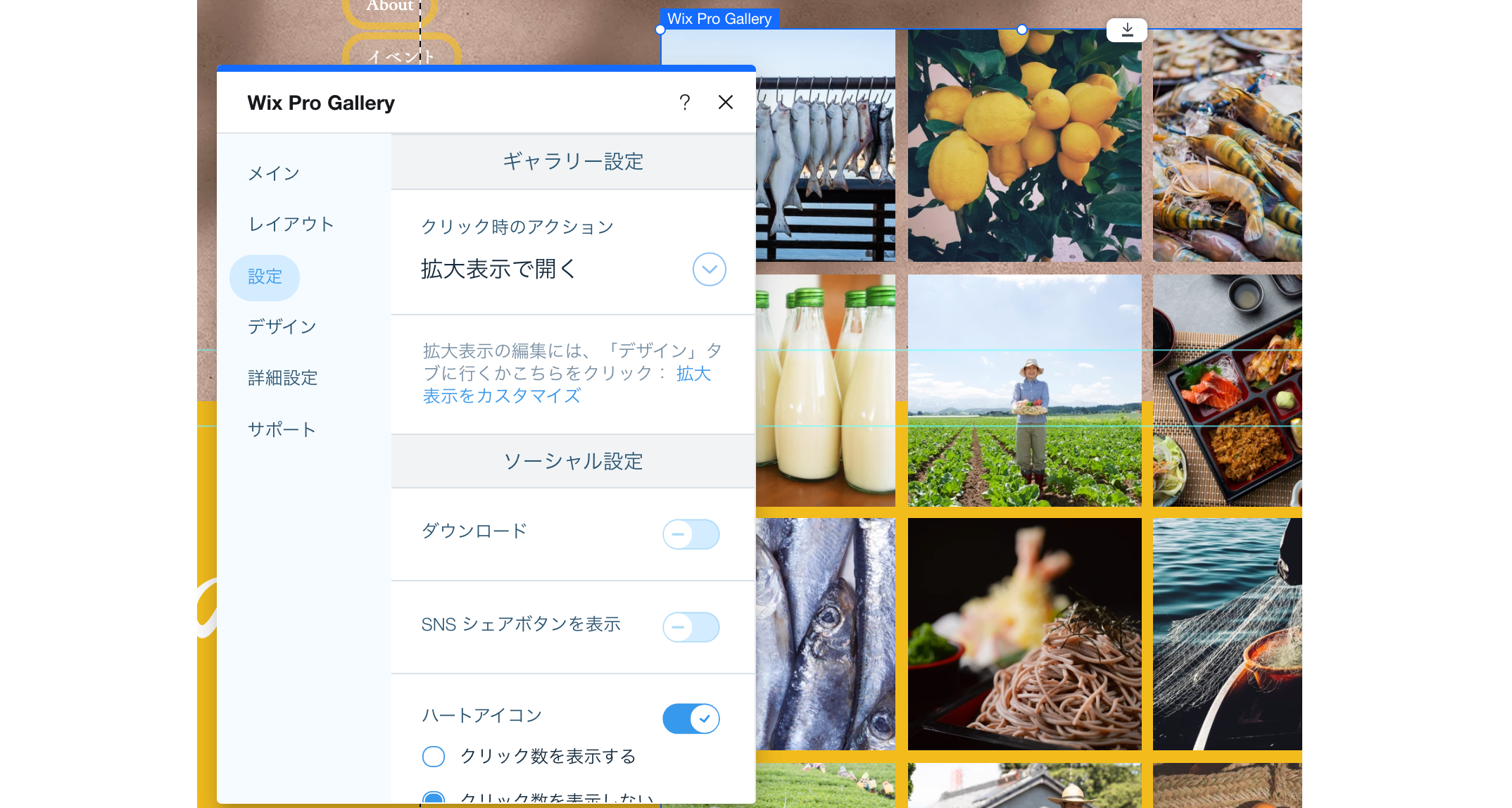Select the lemons photo in the gallery
This screenshot has width=1512, height=808.
pyautogui.click(x=1024, y=146)
